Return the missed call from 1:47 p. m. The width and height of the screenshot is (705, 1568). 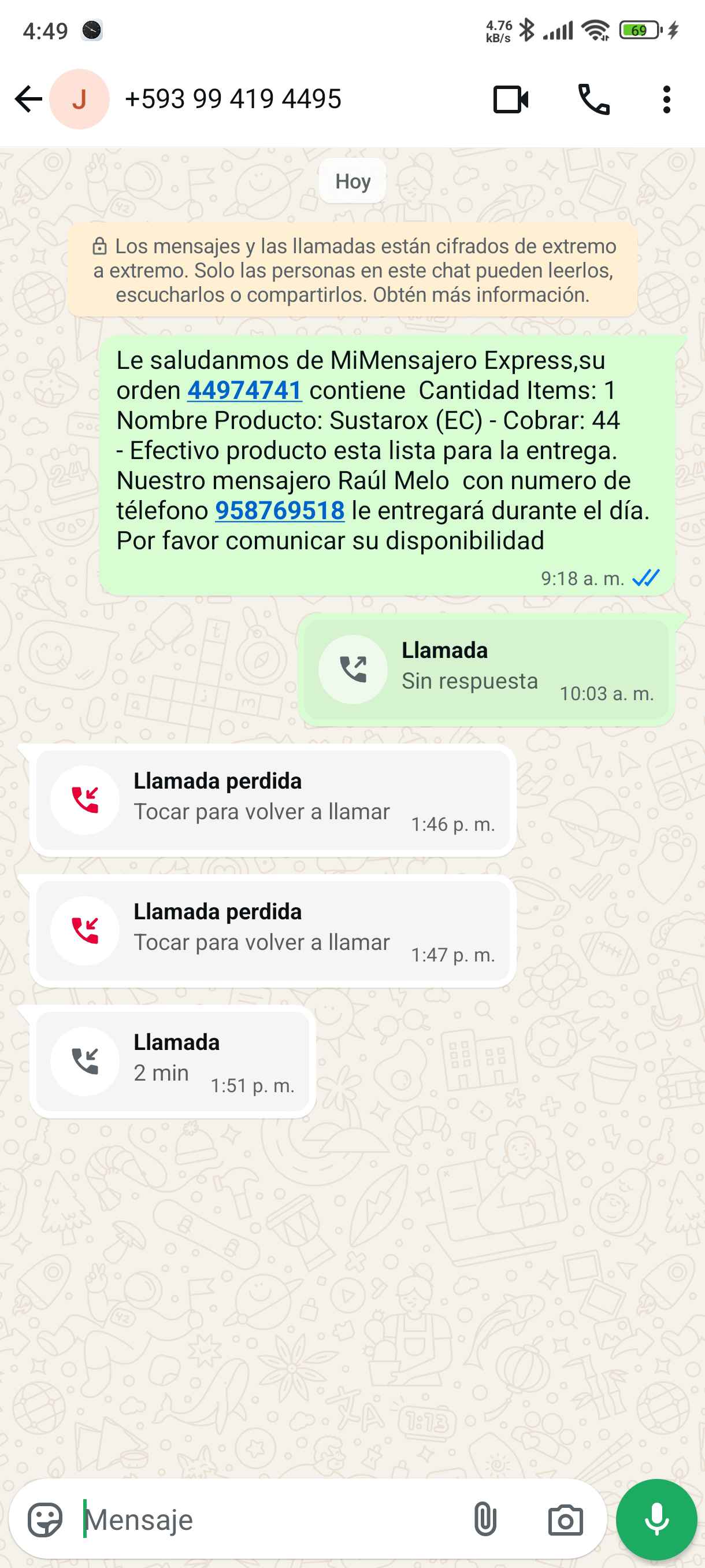pos(273,931)
